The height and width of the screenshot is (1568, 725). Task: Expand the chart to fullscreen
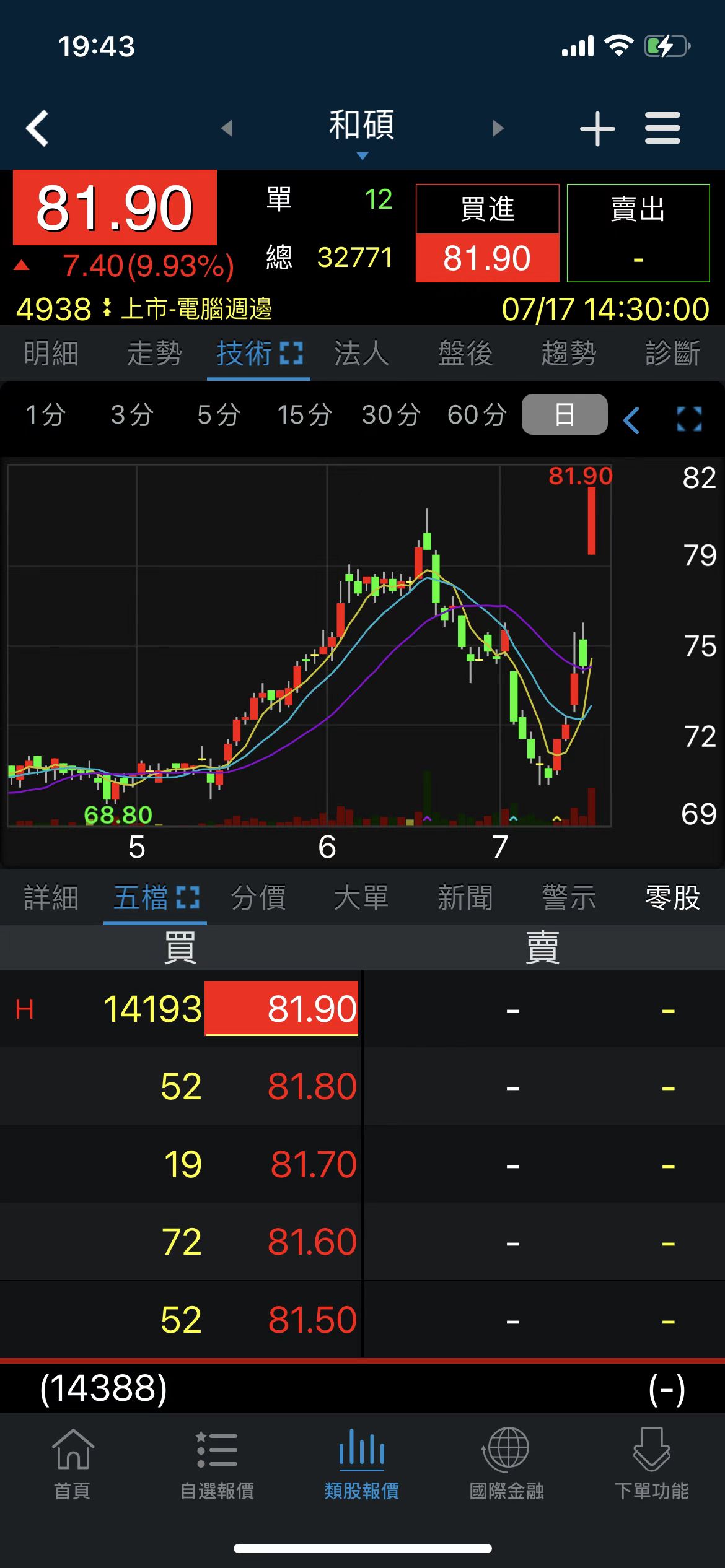pyautogui.click(x=689, y=419)
